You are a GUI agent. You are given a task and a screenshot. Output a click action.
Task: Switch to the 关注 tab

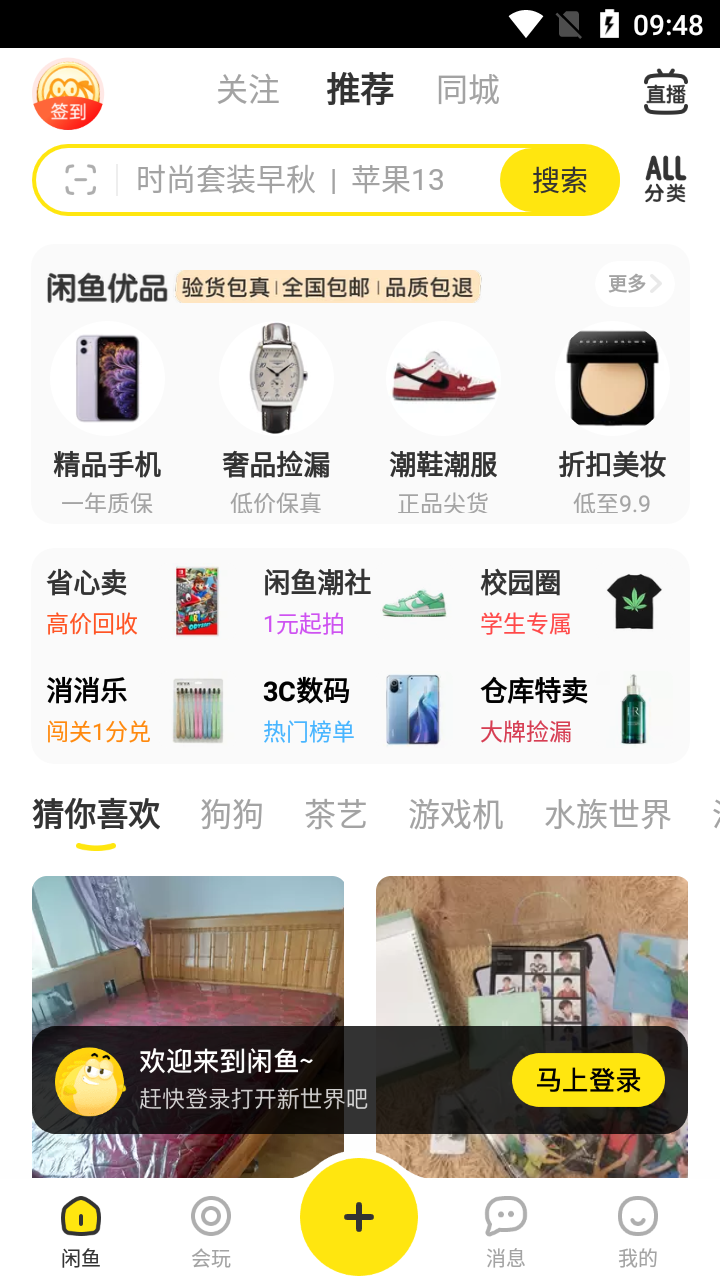click(248, 90)
